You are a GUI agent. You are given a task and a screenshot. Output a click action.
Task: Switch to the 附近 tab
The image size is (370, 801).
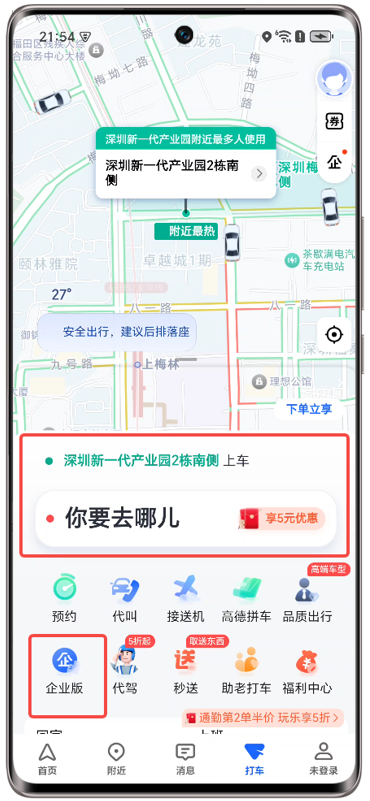[117, 759]
